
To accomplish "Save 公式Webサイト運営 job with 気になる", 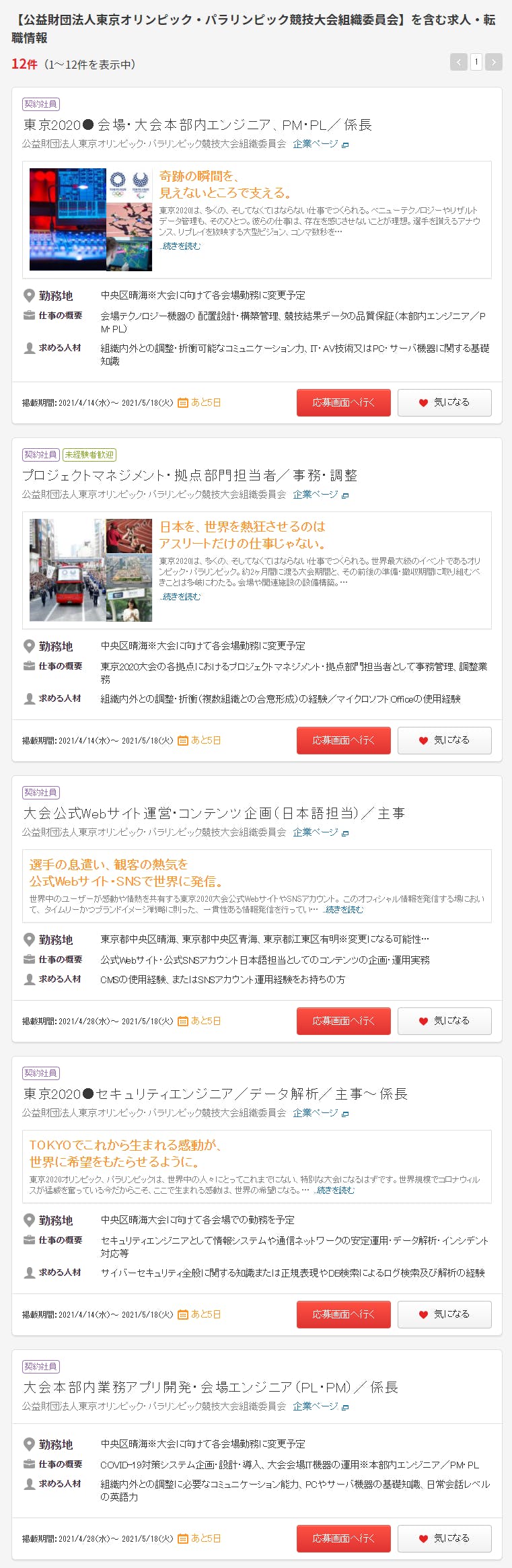I will pos(444,1021).
